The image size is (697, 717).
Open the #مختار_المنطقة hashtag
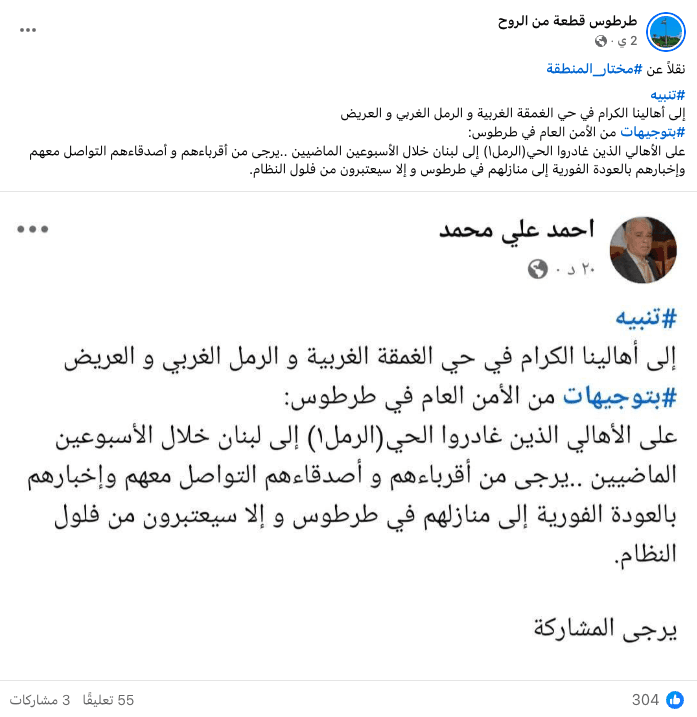point(594,68)
